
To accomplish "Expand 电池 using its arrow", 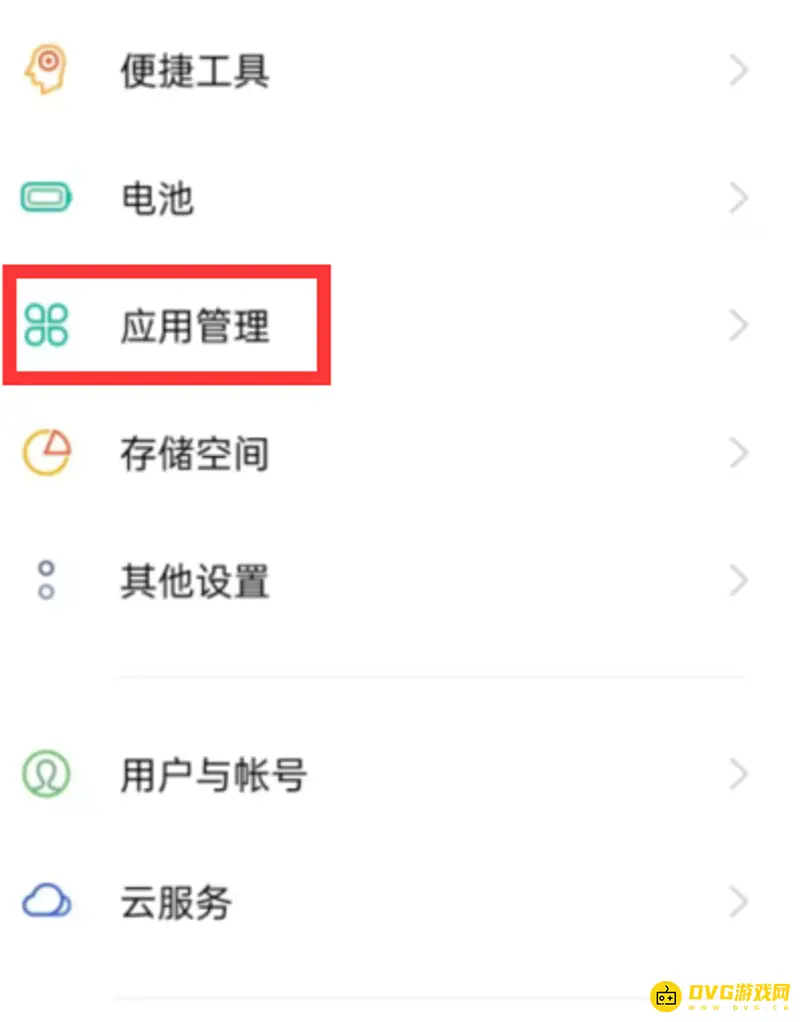I will (738, 198).
